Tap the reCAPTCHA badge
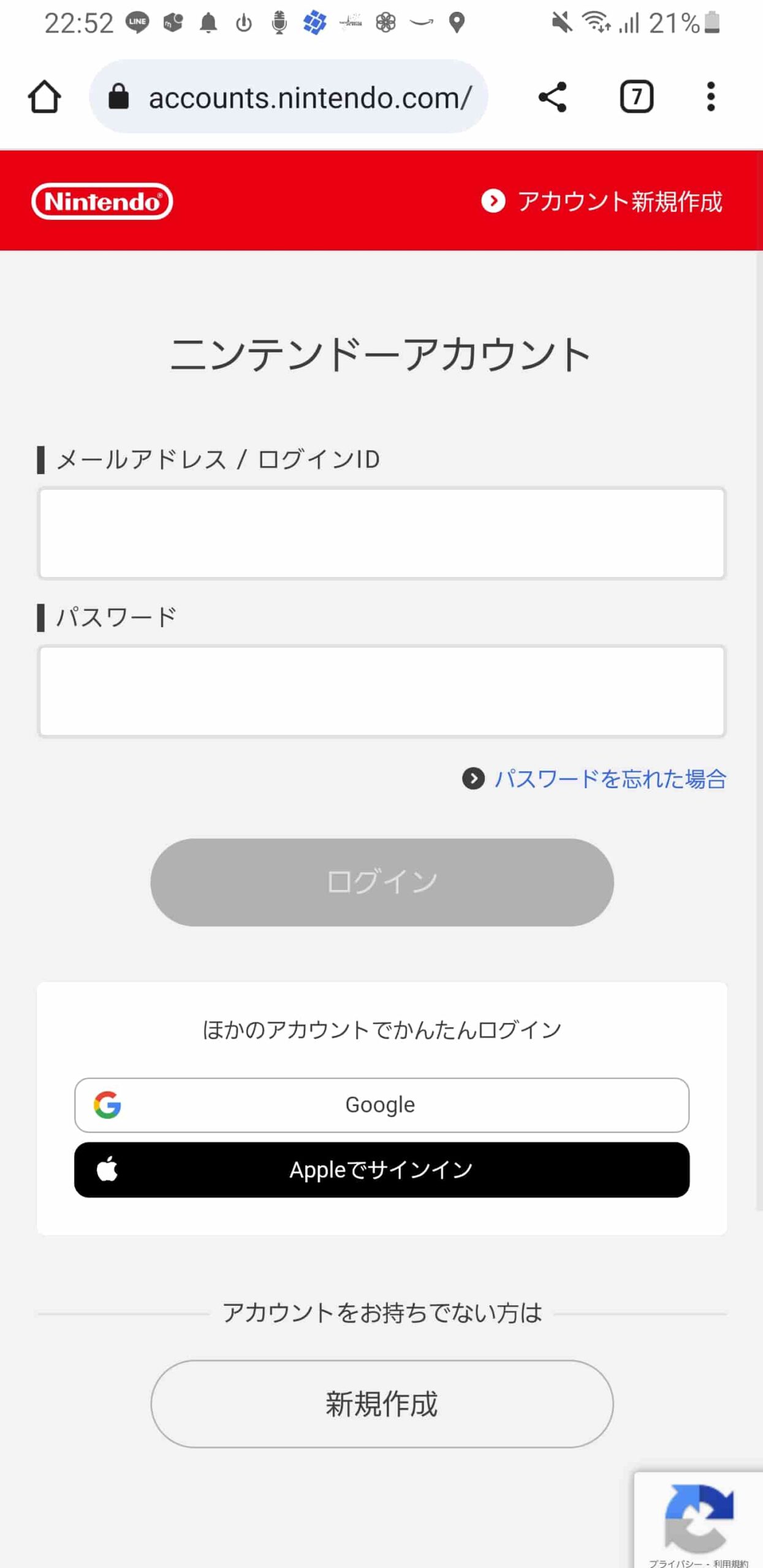Image resolution: width=763 pixels, height=1568 pixels. pyautogui.click(x=699, y=1520)
